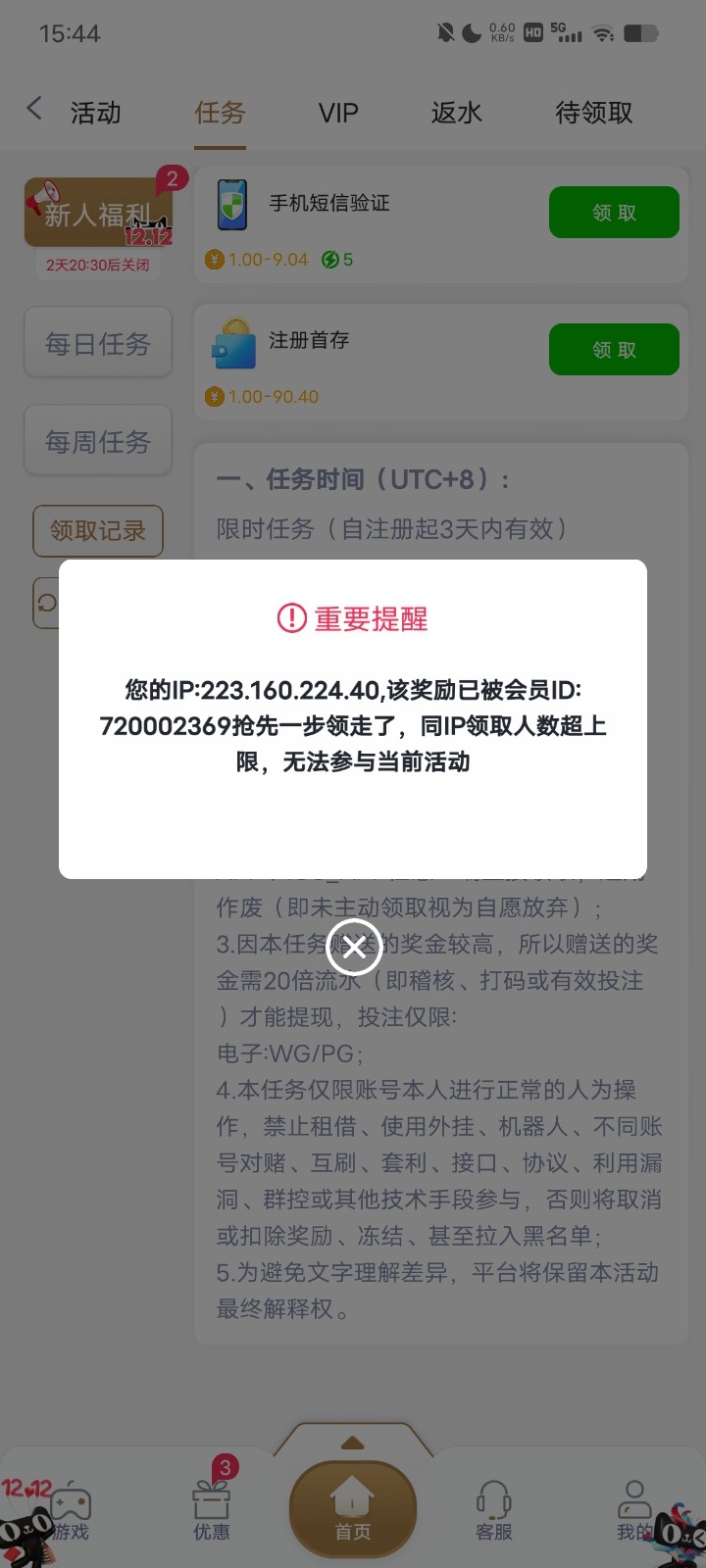Claim 注册首存 reward via 领取 button
This screenshot has height=1568, width=706.
[x=615, y=349]
